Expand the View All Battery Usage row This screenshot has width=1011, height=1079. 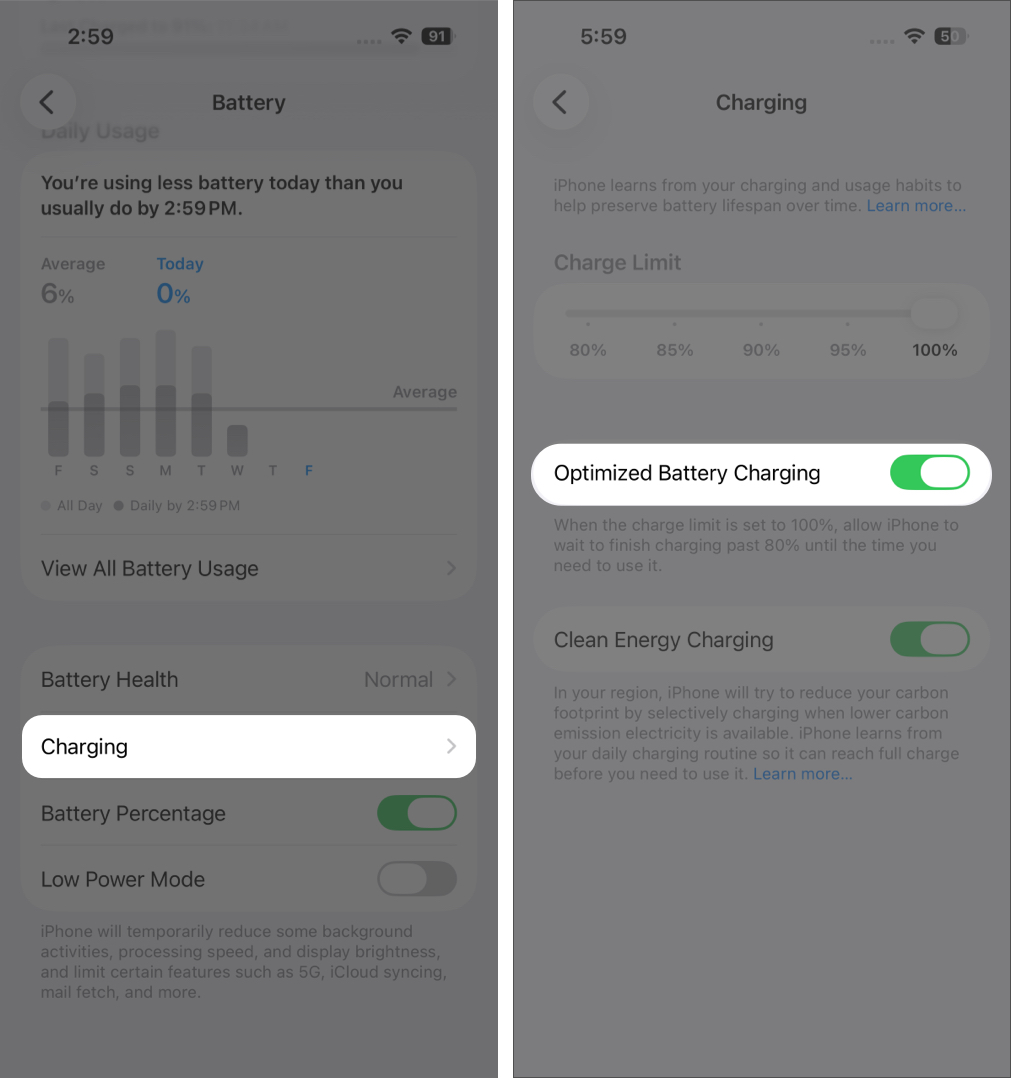tap(248, 568)
